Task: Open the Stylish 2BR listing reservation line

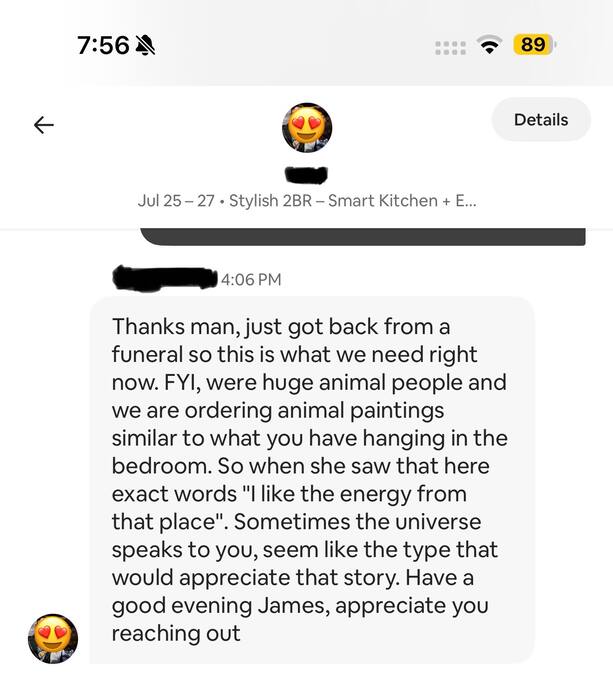Action: coord(306,200)
